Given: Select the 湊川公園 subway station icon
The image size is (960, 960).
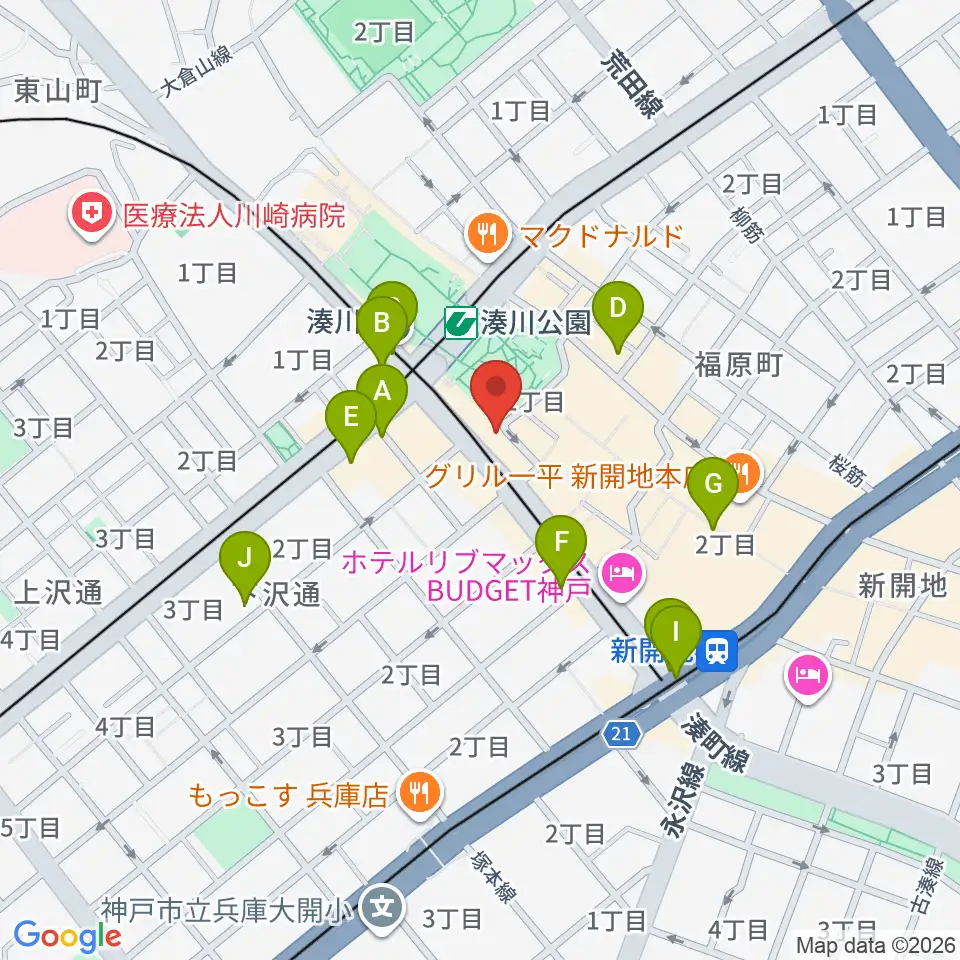Looking at the screenshot, I should point(460,323).
